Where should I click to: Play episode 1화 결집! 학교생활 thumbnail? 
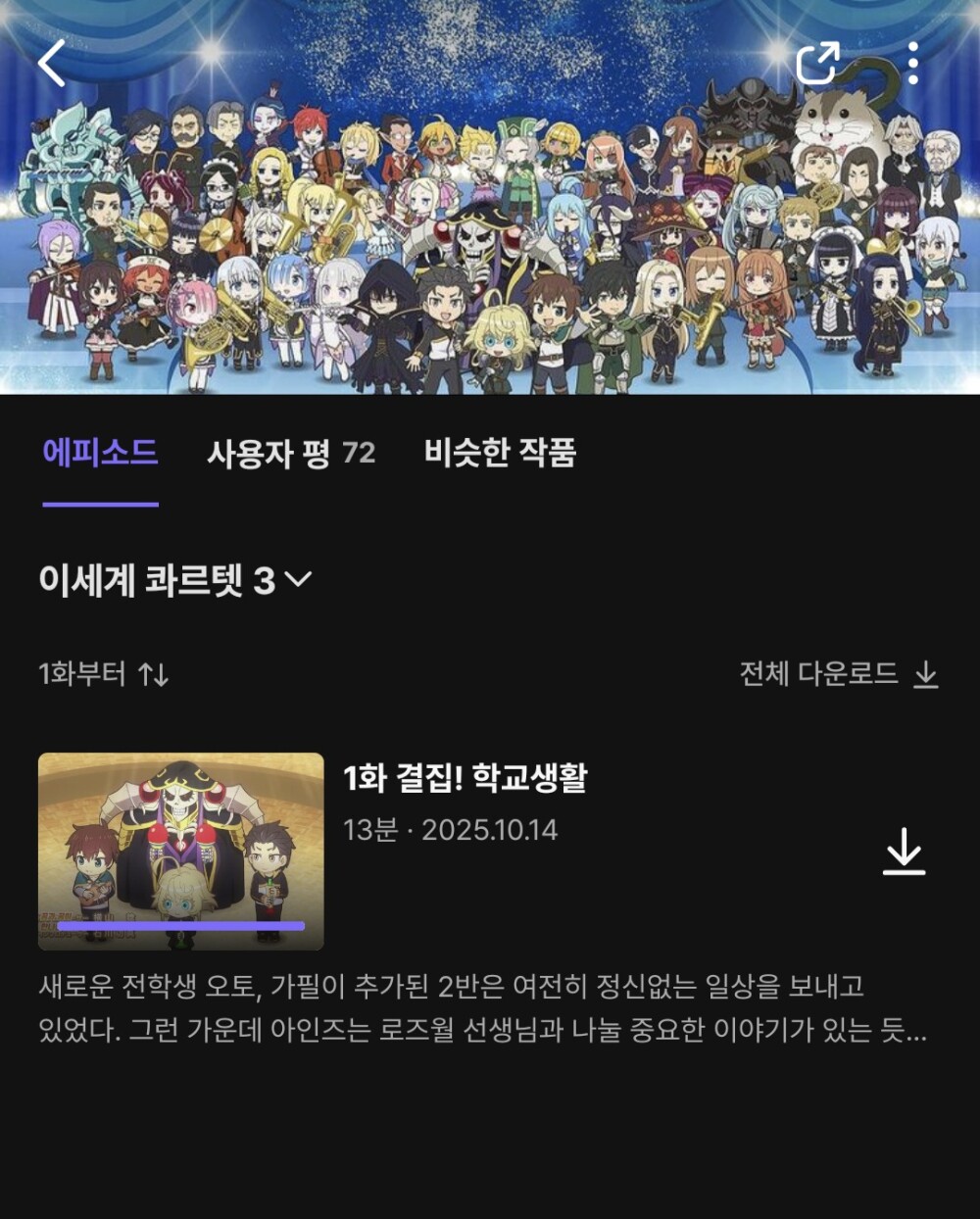(x=181, y=851)
